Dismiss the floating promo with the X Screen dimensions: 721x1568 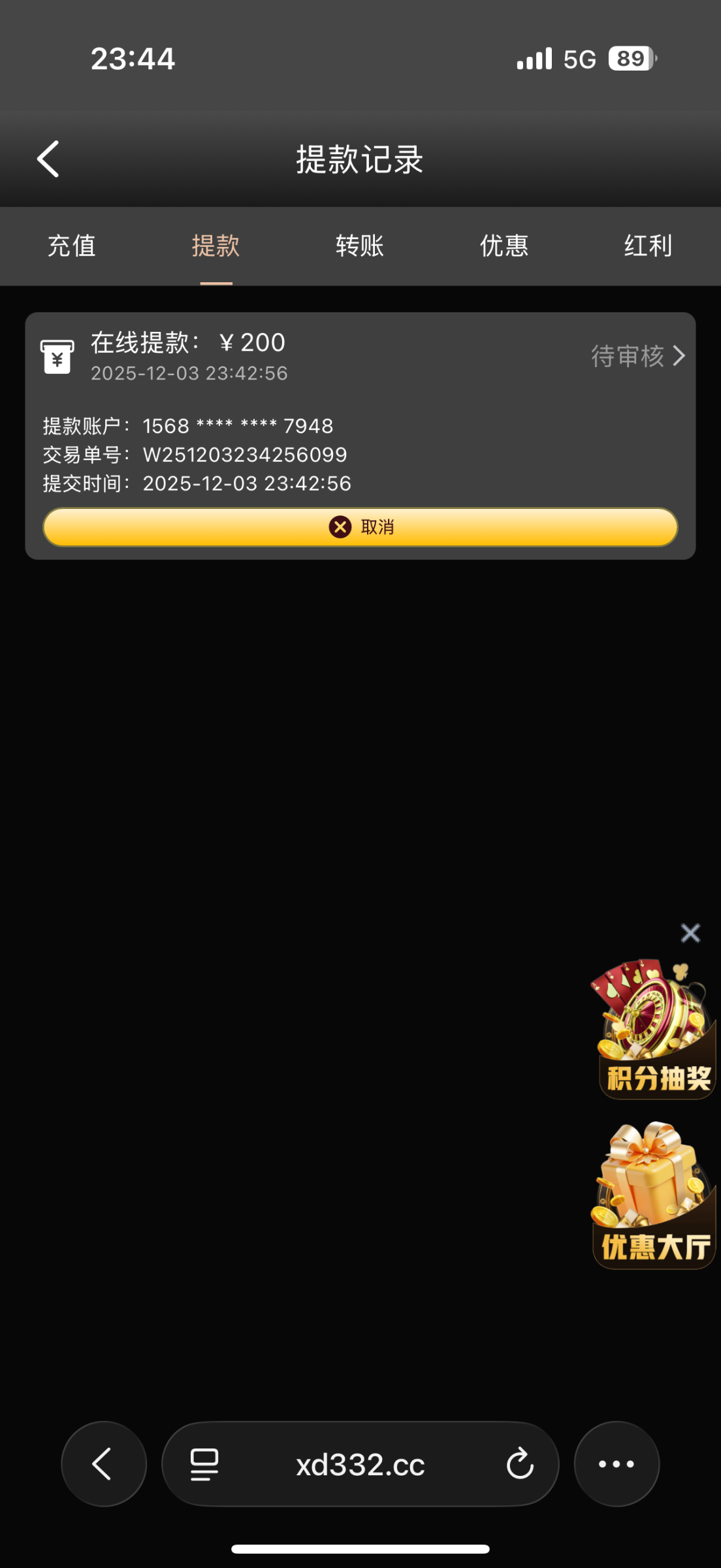click(x=690, y=933)
